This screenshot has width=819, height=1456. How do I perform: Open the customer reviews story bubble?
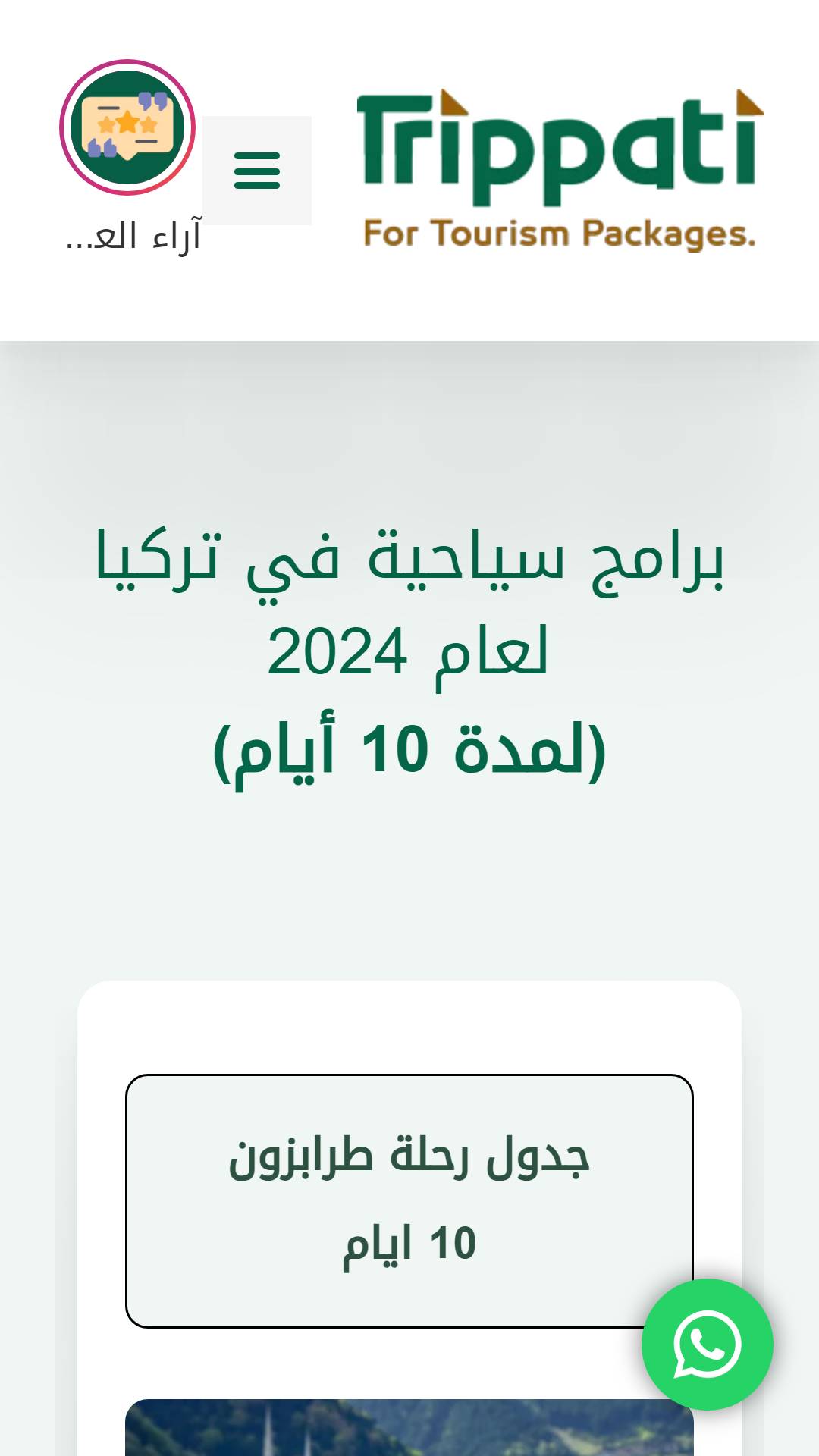[x=127, y=127]
